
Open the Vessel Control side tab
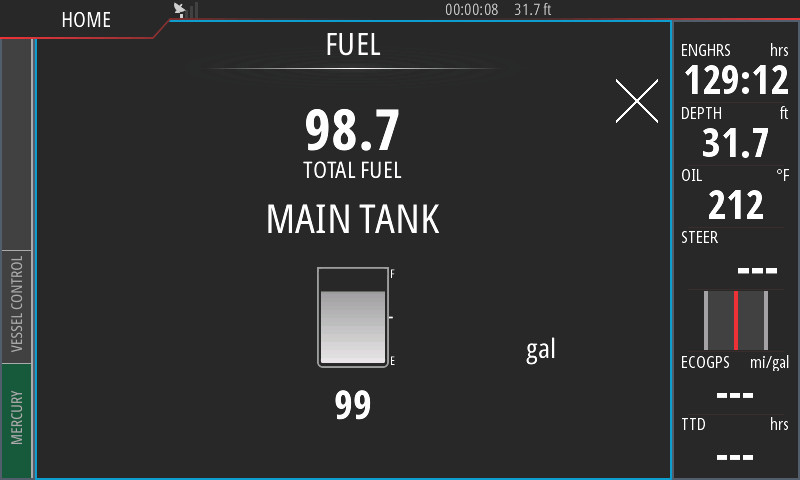point(17,305)
